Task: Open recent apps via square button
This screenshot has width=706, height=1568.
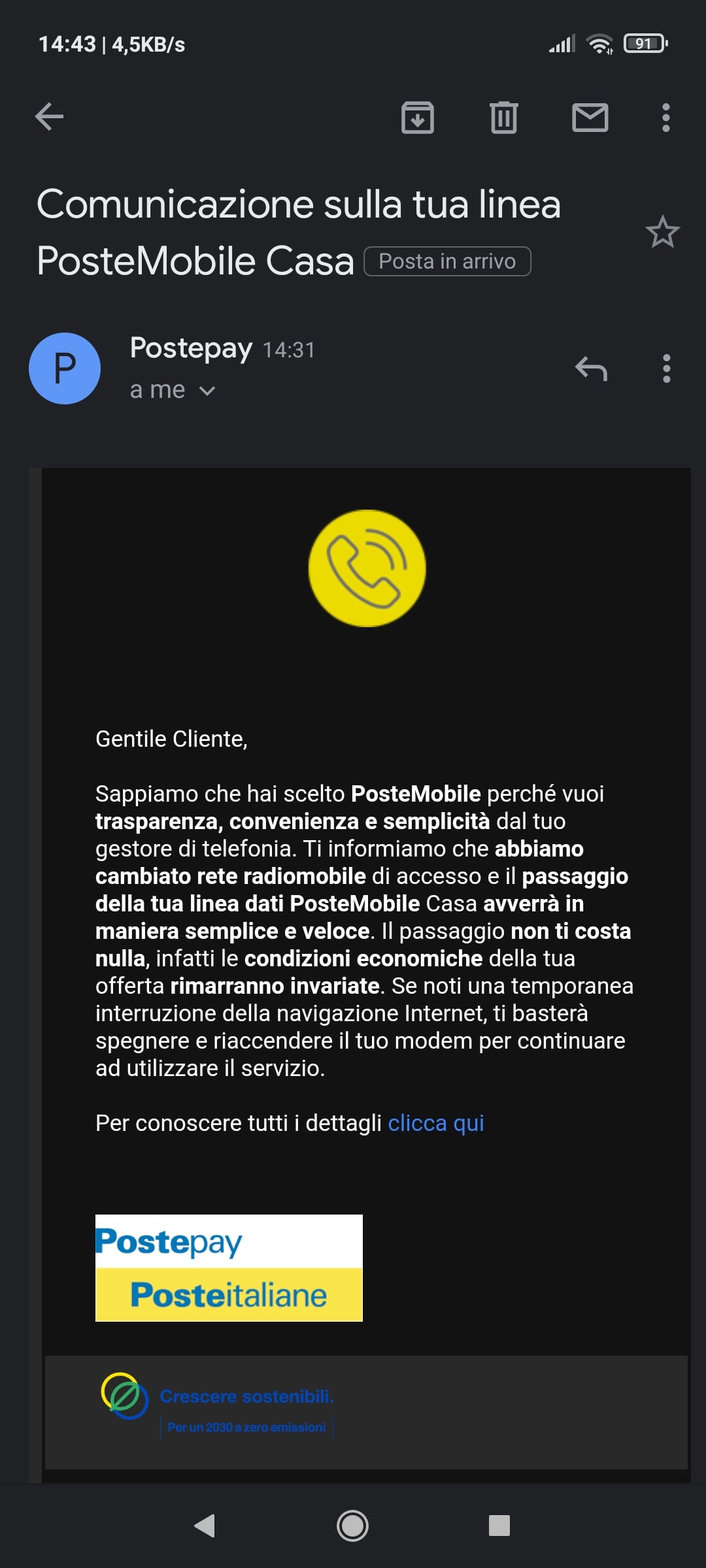Action: coord(499,1526)
